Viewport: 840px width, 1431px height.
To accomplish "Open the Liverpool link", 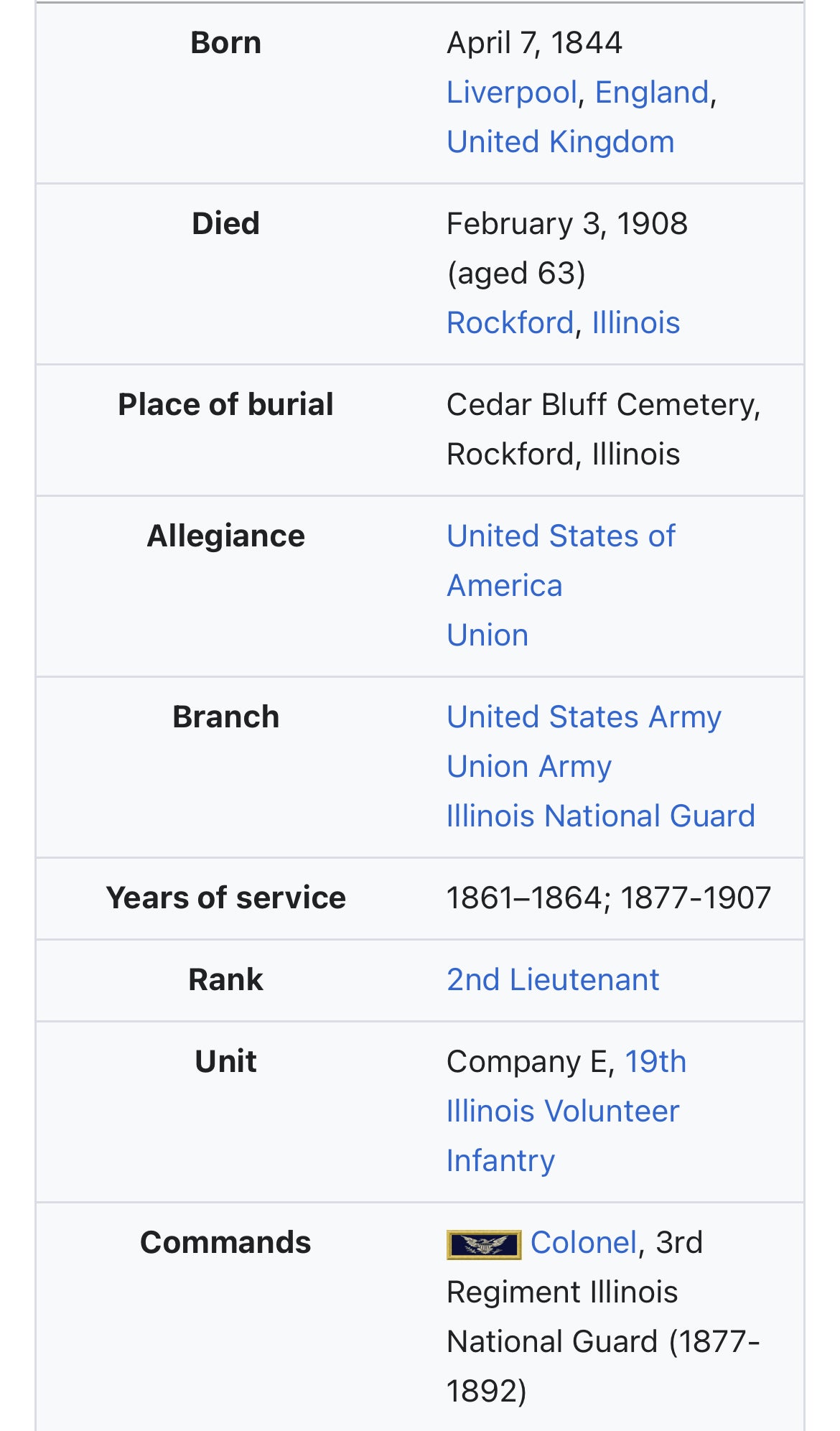I will [x=511, y=93].
